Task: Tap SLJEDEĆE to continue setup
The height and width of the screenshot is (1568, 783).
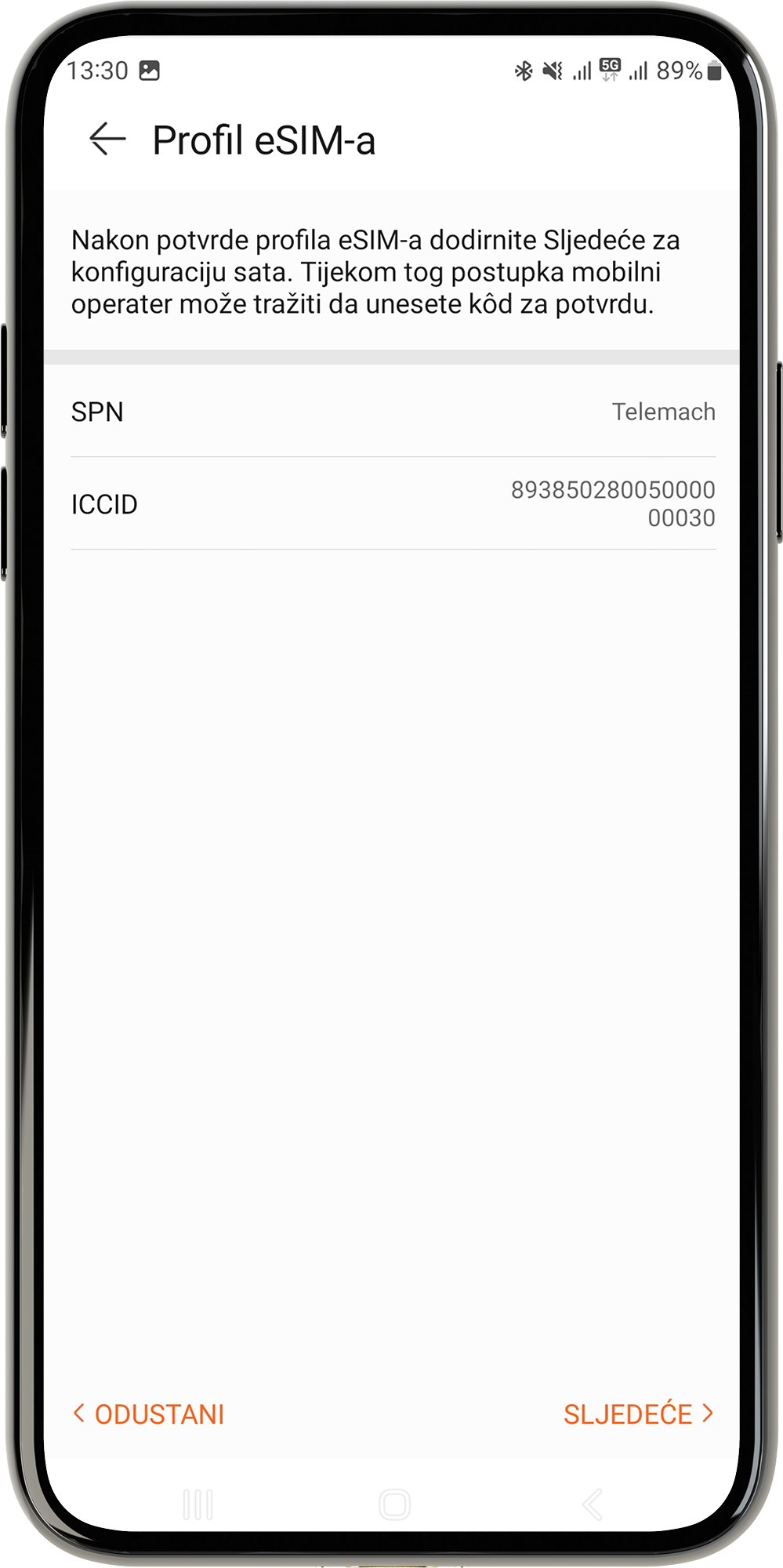Action: (638, 1414)
